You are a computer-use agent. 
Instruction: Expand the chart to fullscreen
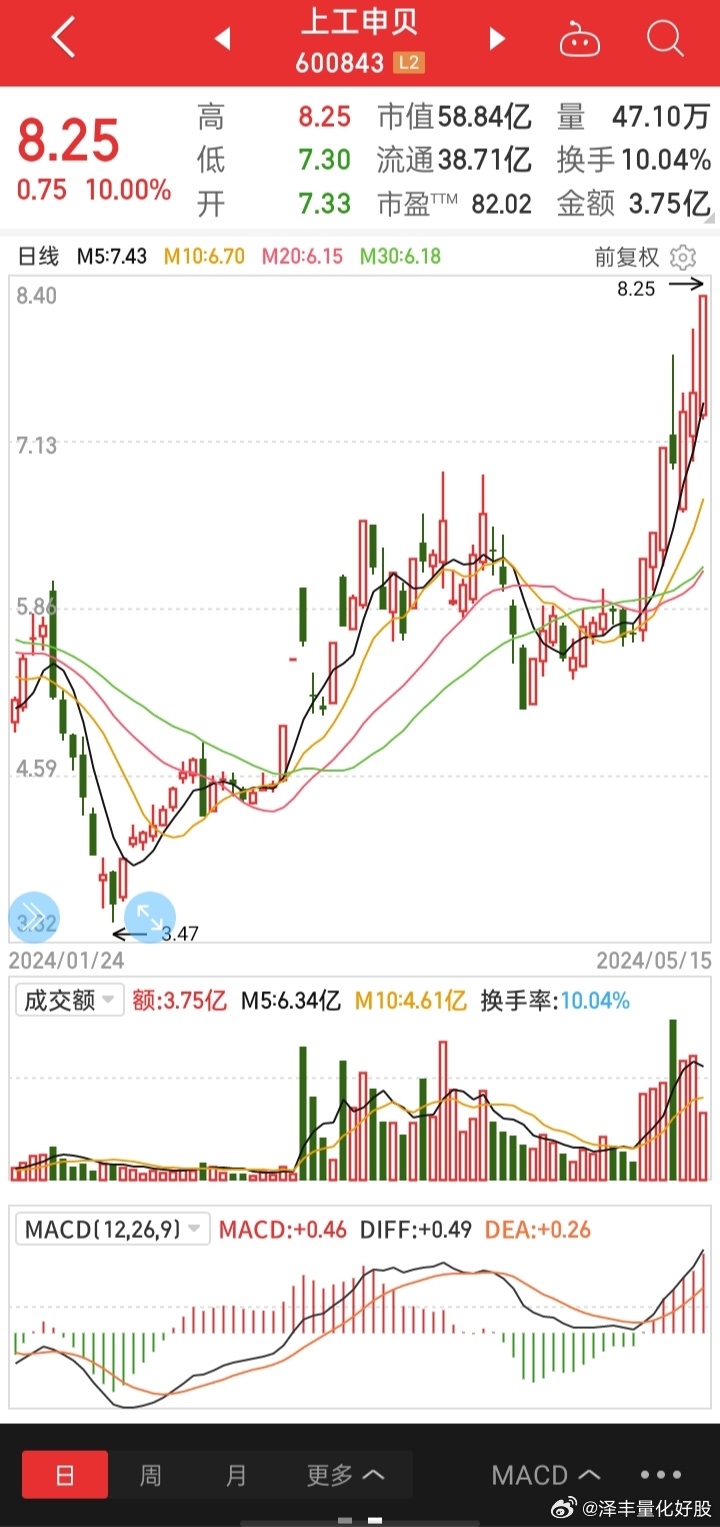(150, 916)
